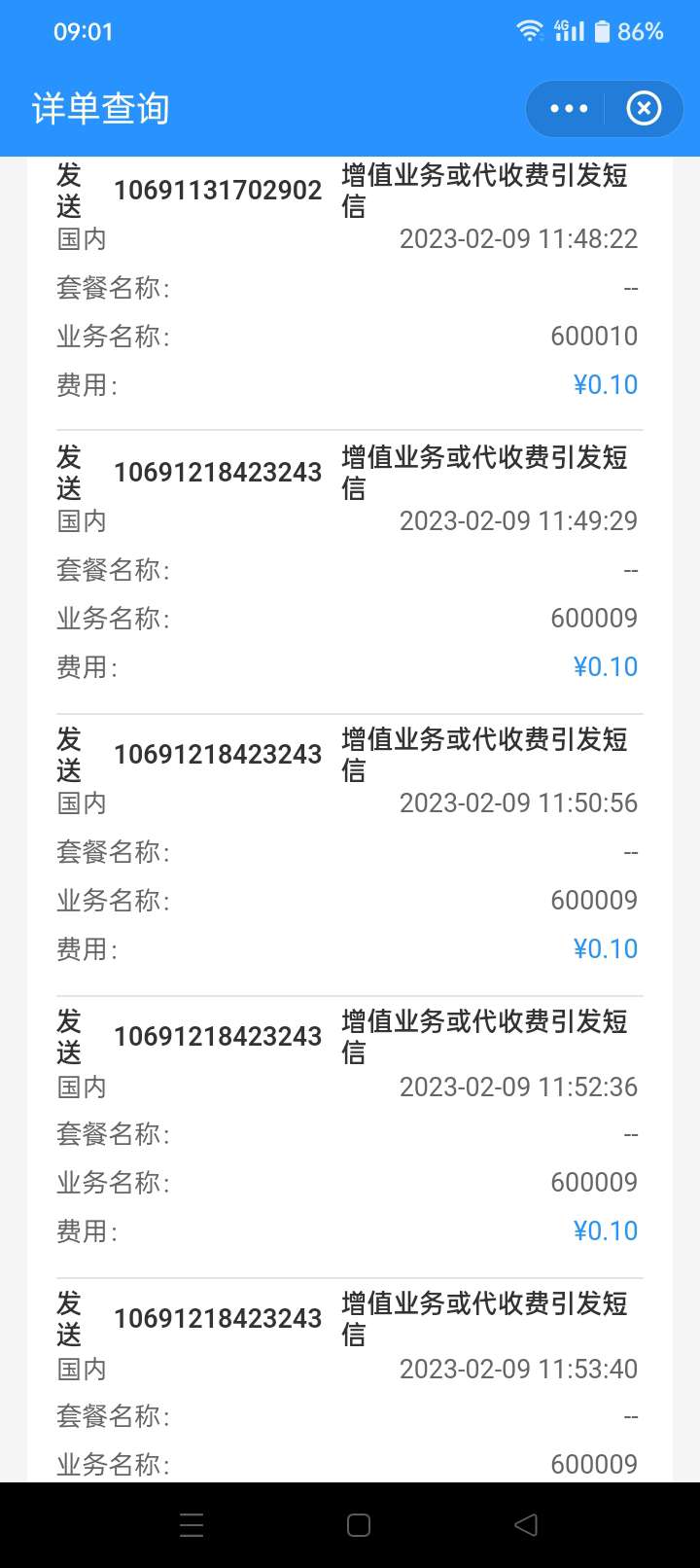700x1568 pixels.
Task: Go back using system back button
Action: tap(526, 1525)
